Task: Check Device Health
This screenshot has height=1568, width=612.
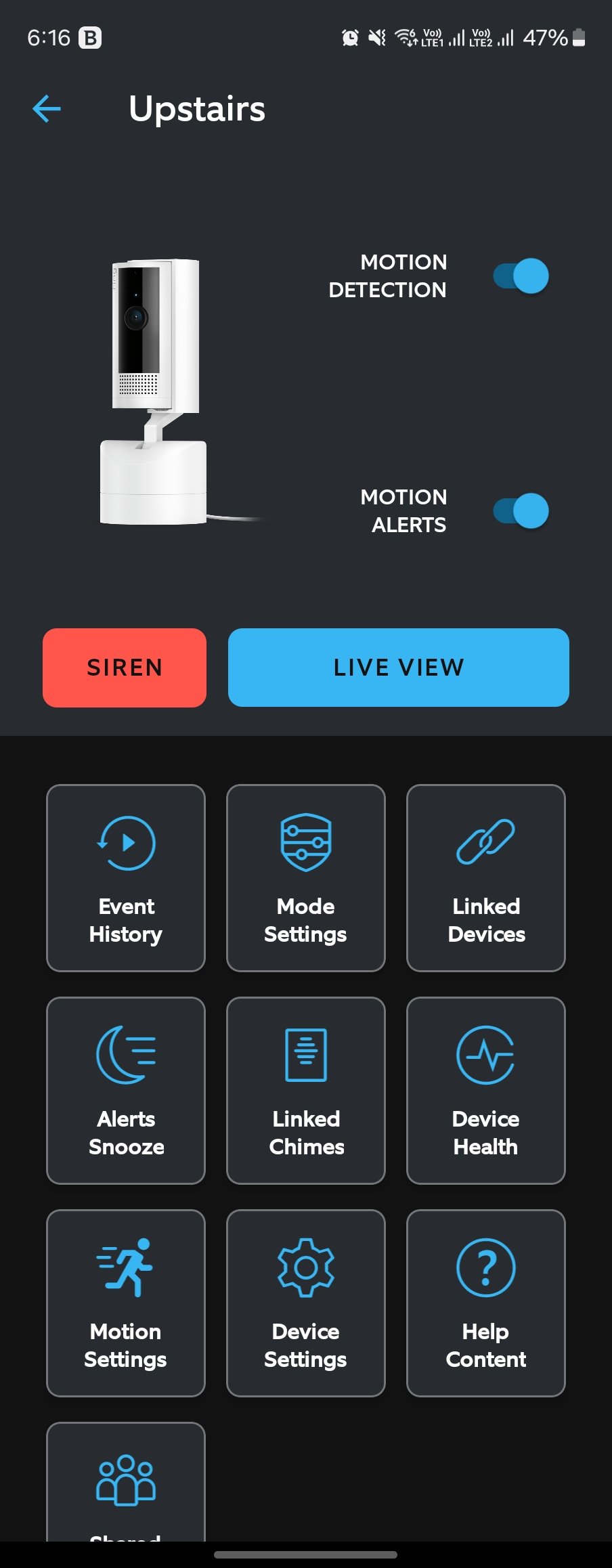Action: 485,1091
